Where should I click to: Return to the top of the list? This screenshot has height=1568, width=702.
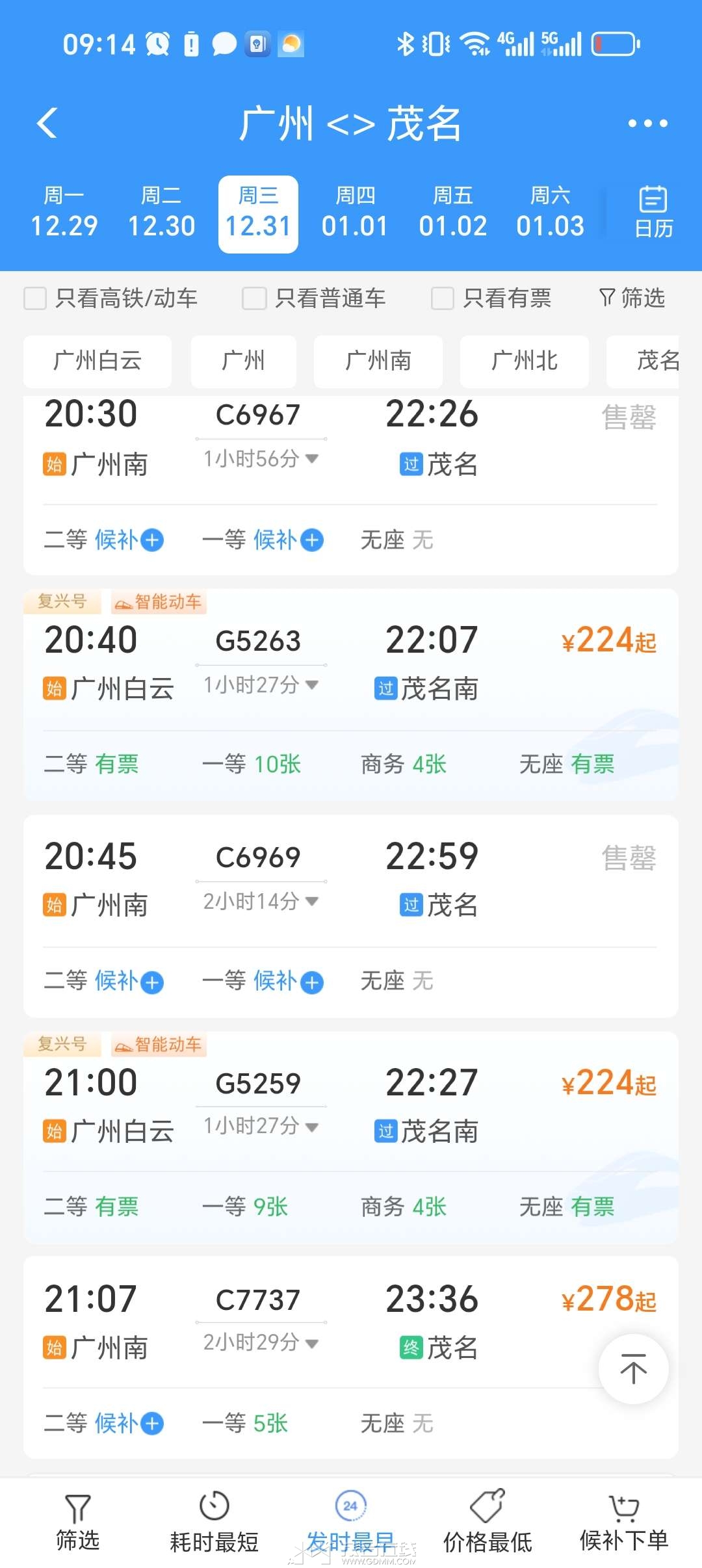(633, 1368)
